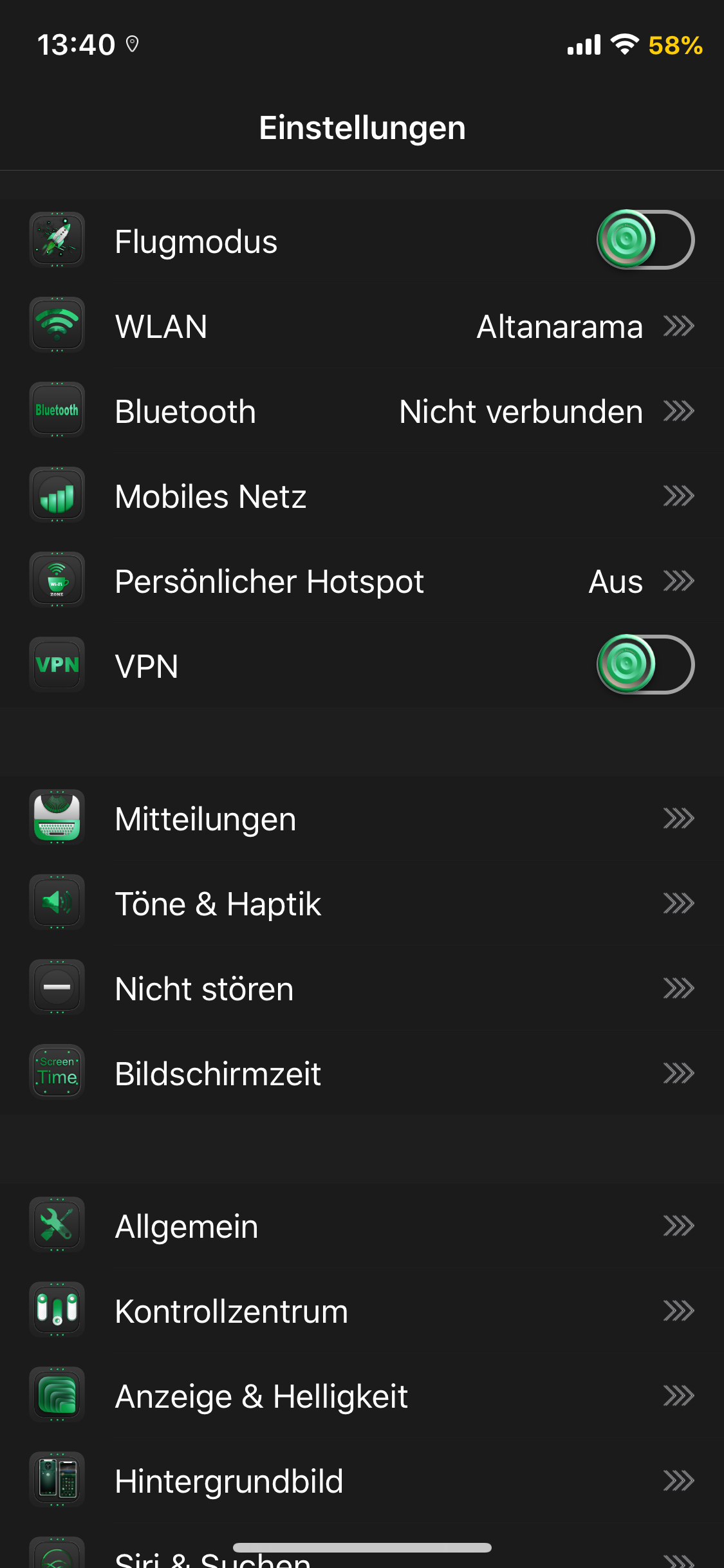Open WLAN settings
724x1568 pixels.
(x=362, y=326)
